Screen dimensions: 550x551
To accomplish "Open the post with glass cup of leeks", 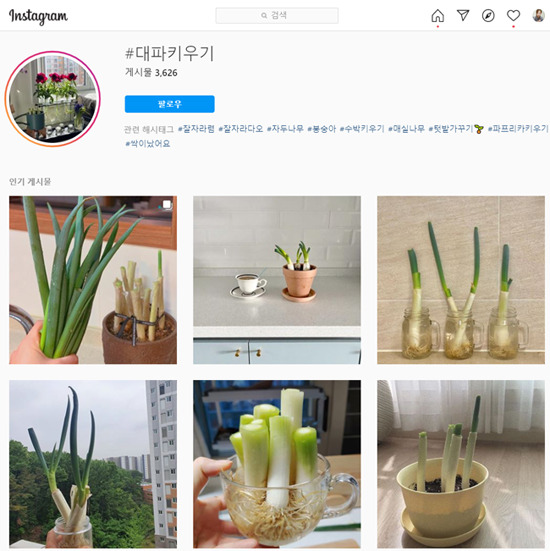I will pos(277,464).
